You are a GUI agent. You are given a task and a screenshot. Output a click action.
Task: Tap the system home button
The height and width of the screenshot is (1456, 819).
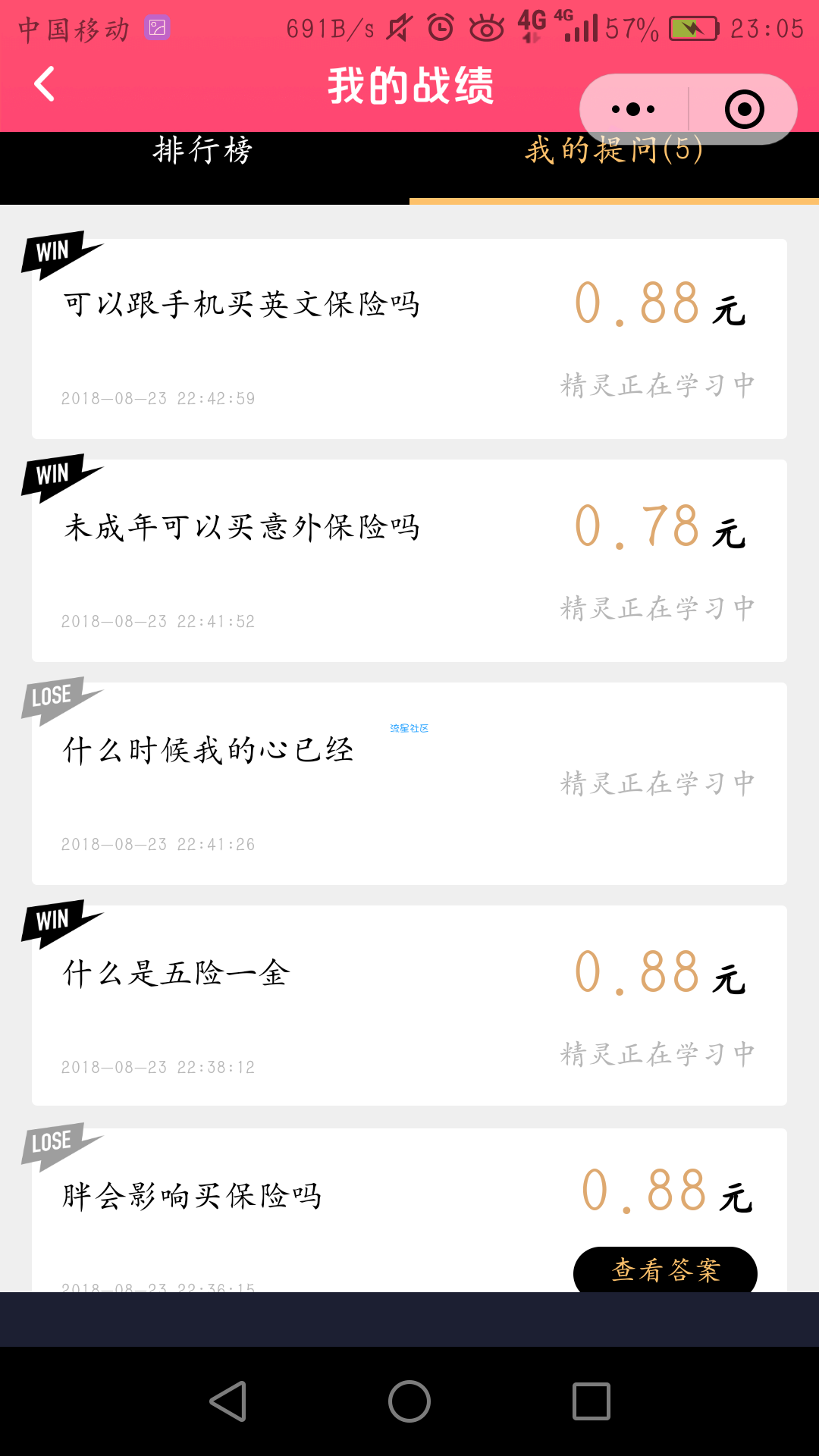pos(409,1401)
